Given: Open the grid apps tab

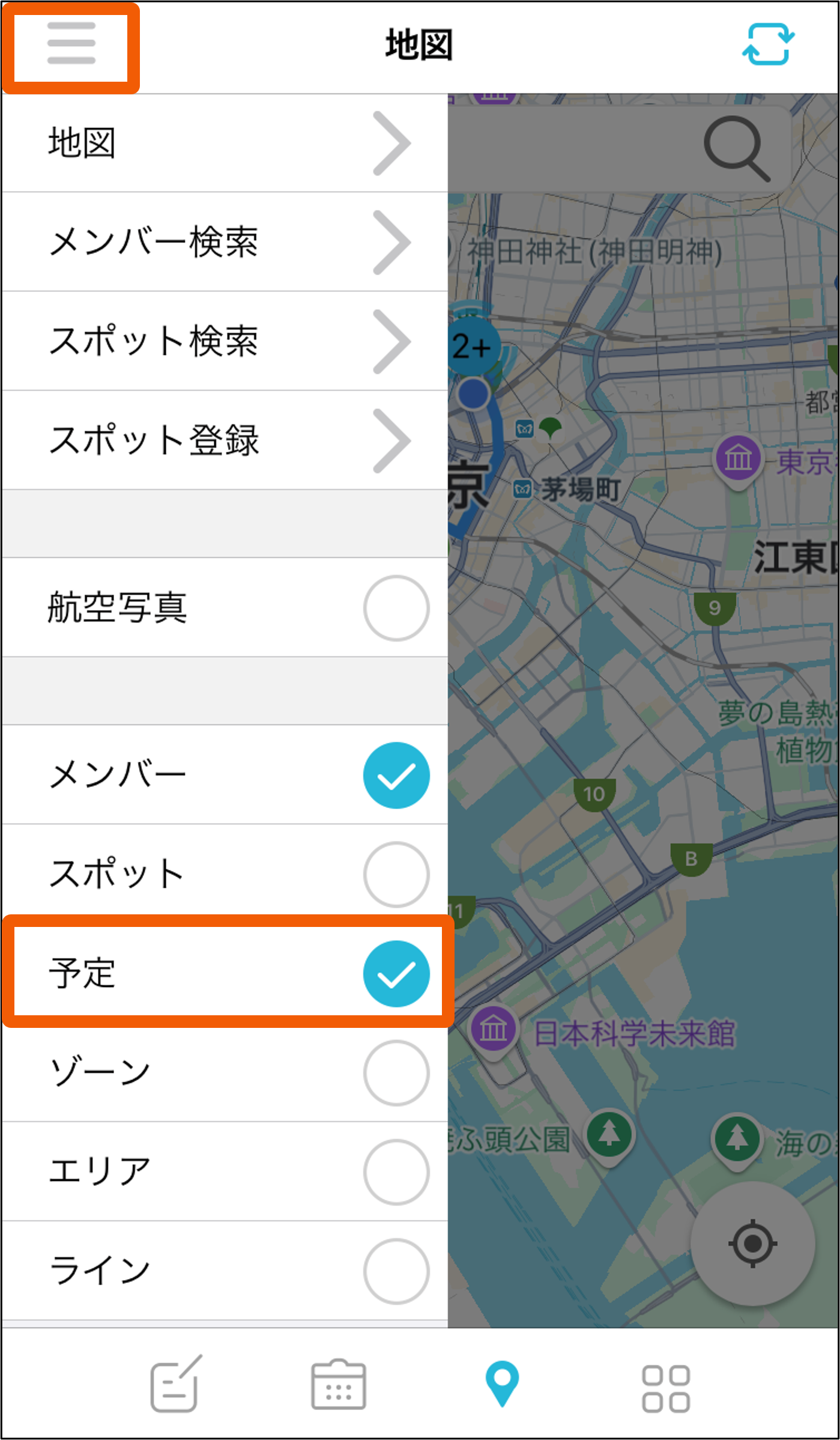Looking at the screenshot, I should (666, 1389).
